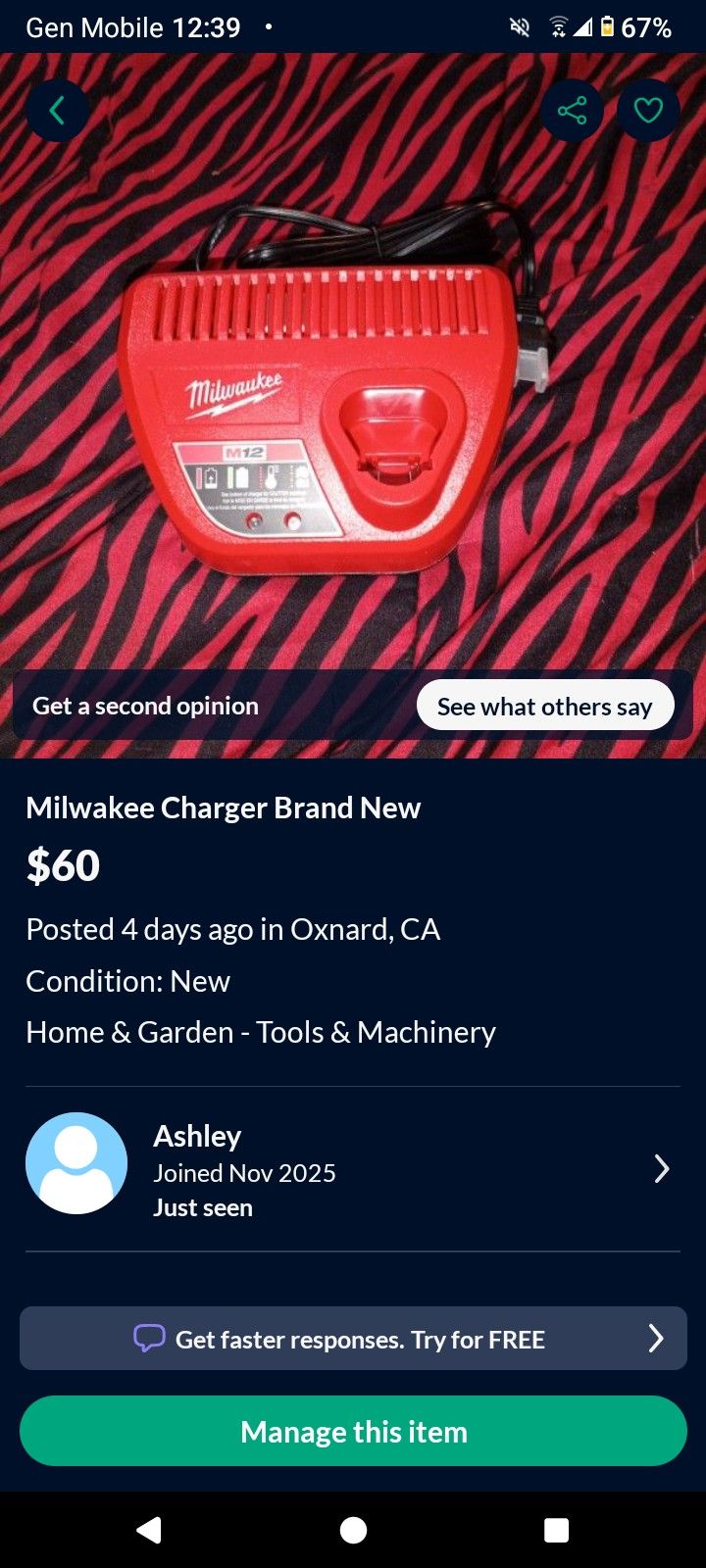Select the Get faster responses Try for FREE banner
This screenshot has width=706, height=1568.
coord(353,1338)
